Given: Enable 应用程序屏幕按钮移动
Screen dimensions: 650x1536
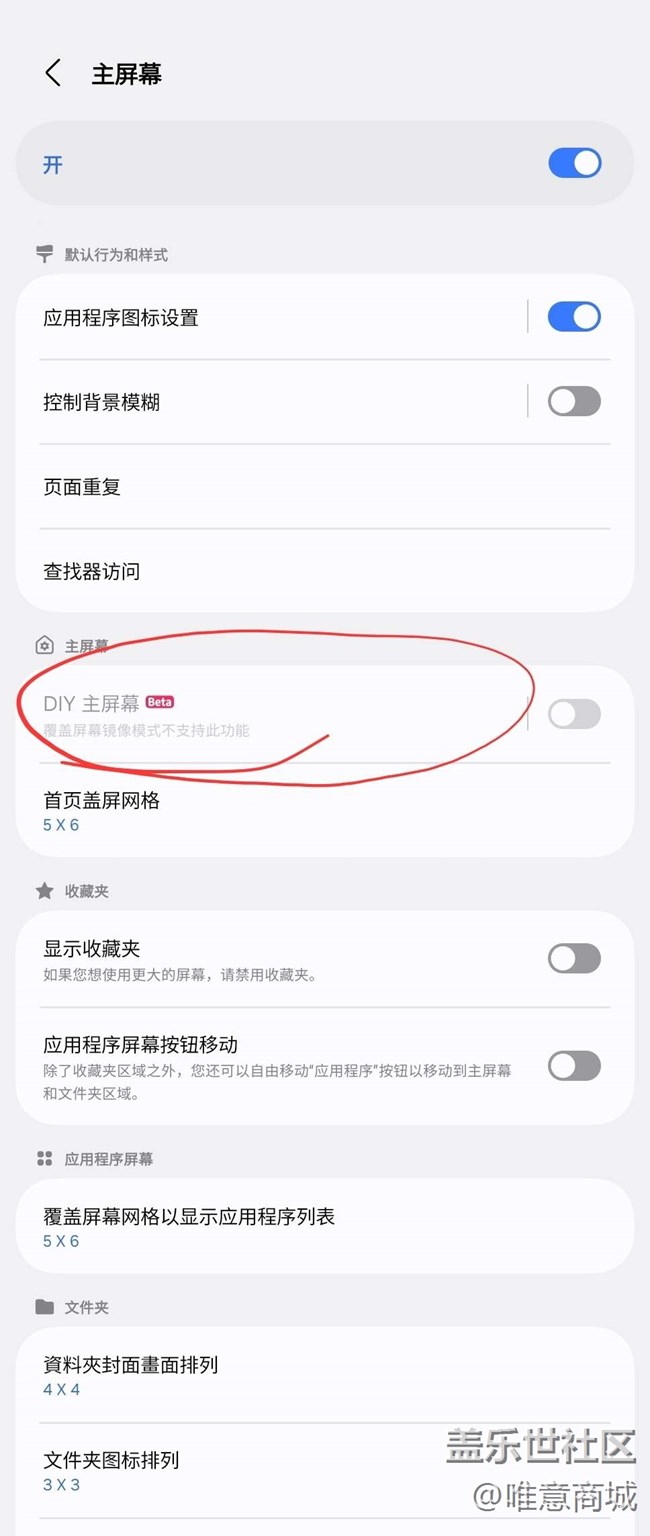Looking at the screenshot, I should 574,1066.
